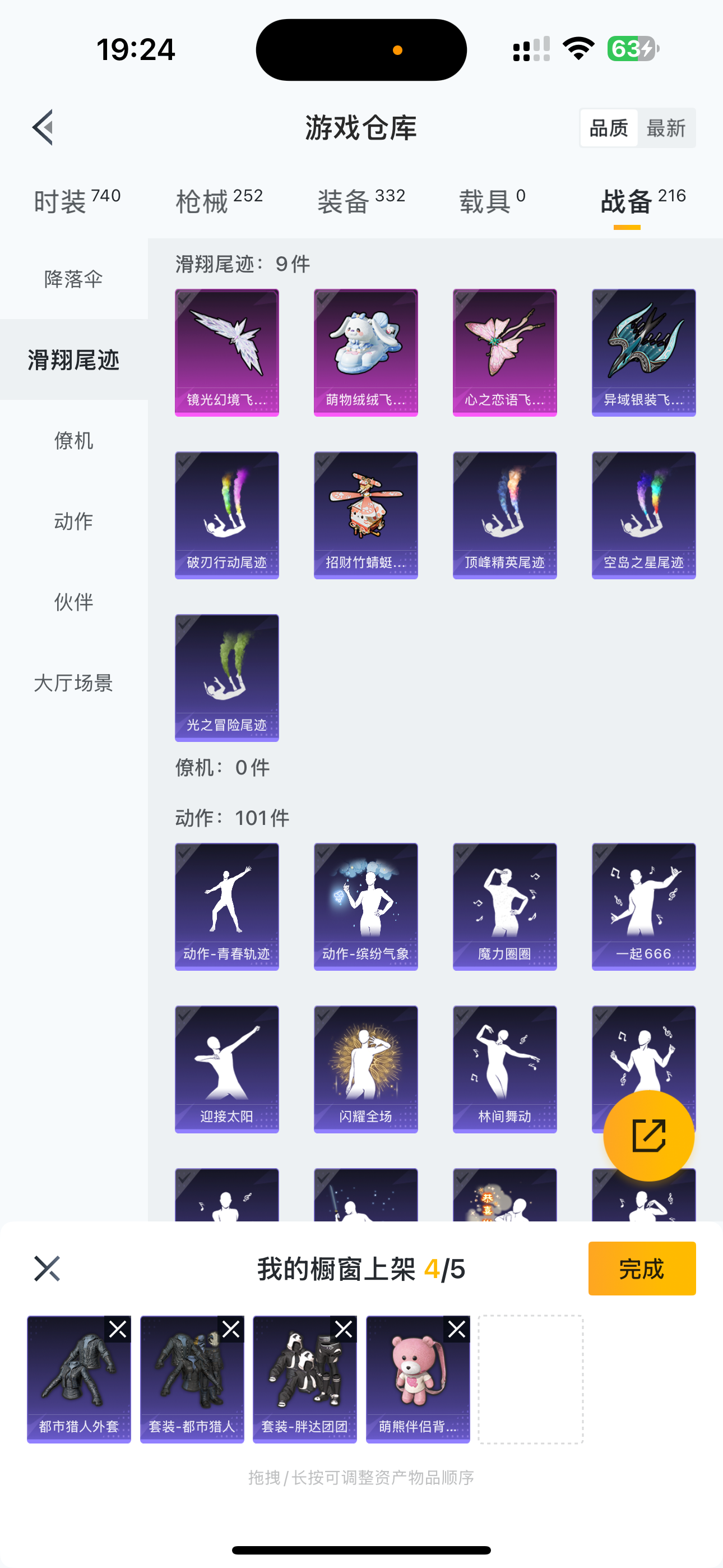
Task: Sort warehouse items by 最新
Action: [666, 128]
